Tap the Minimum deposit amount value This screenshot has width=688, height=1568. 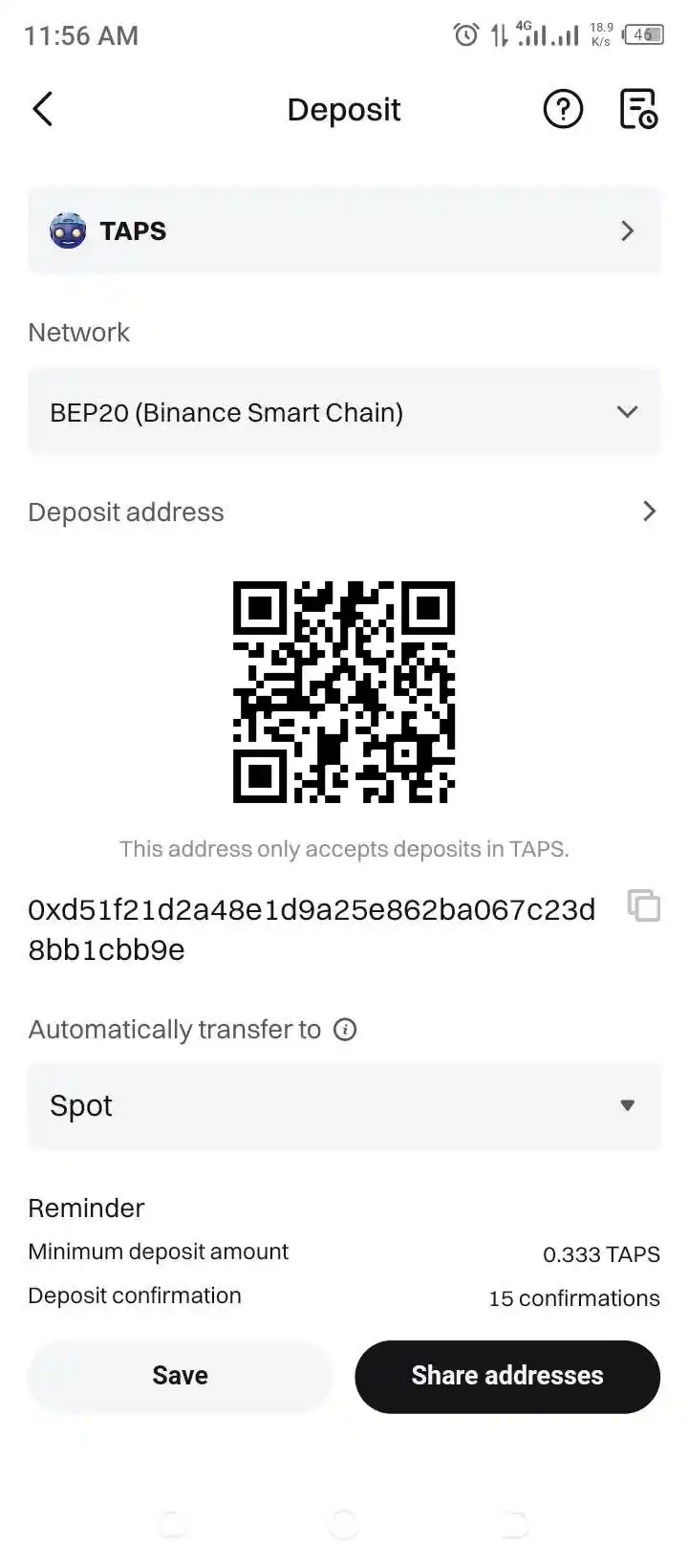[x=601, y=1253]
